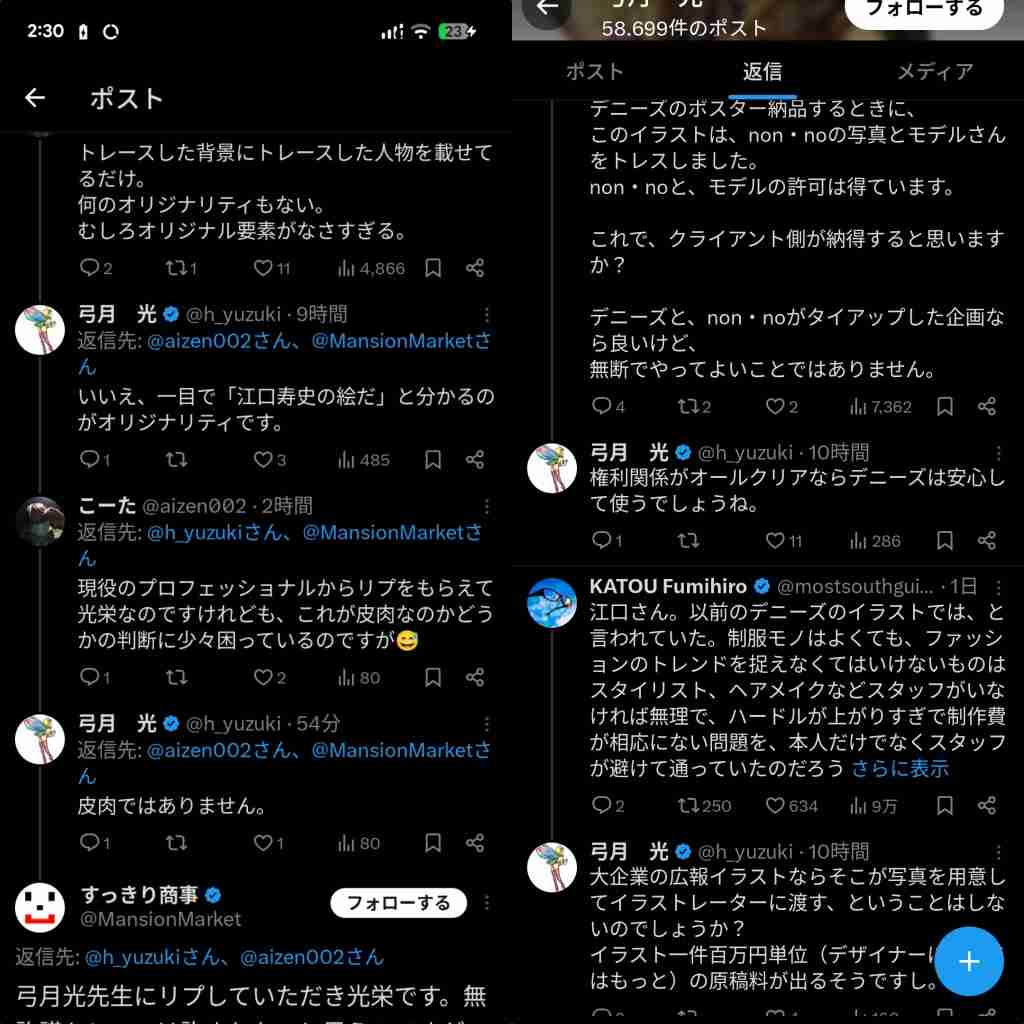The width and height of the screenshot is (1024, 1024).
Task: Like the reply starting いいえ、一目で
Action: tap(265, 459)
